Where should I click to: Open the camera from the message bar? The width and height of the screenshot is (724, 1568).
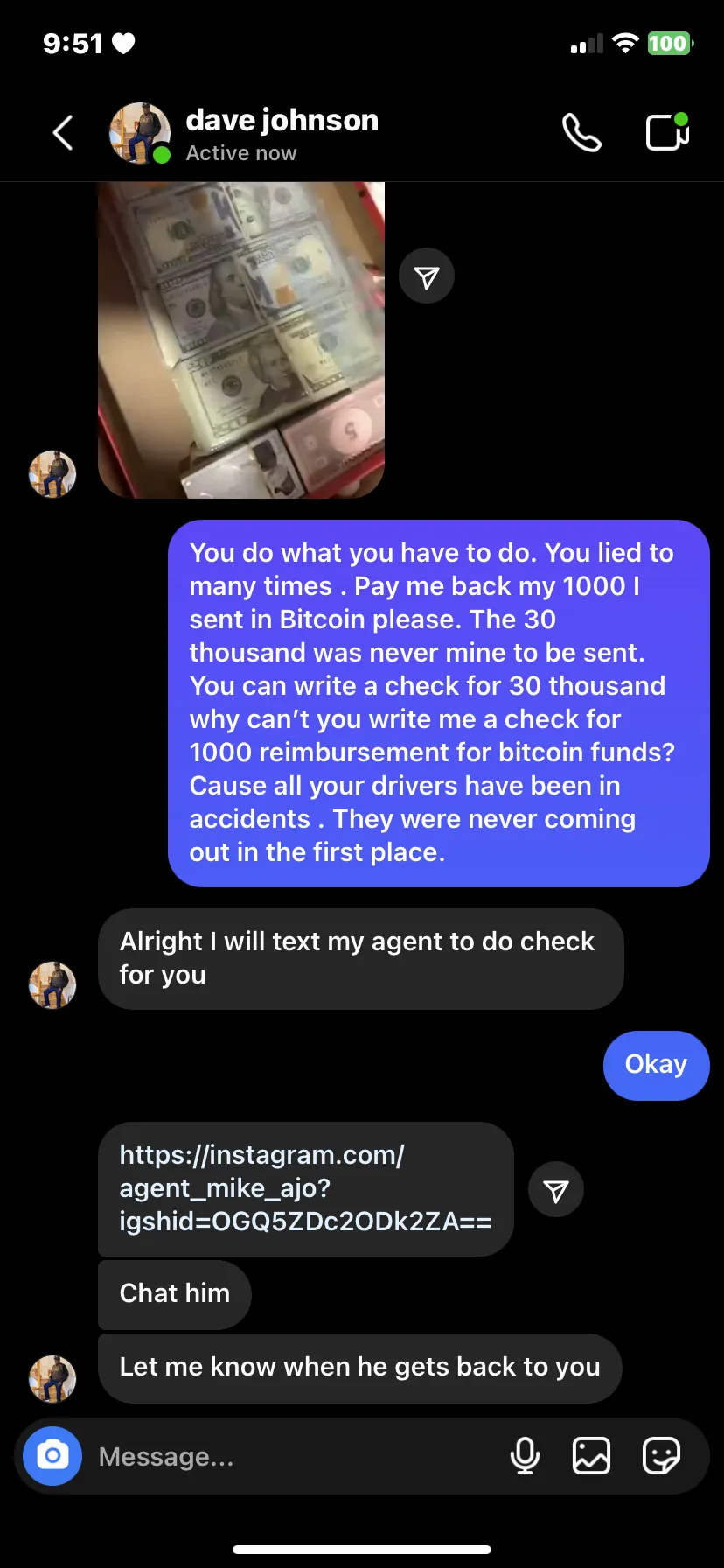point(52,1456)
